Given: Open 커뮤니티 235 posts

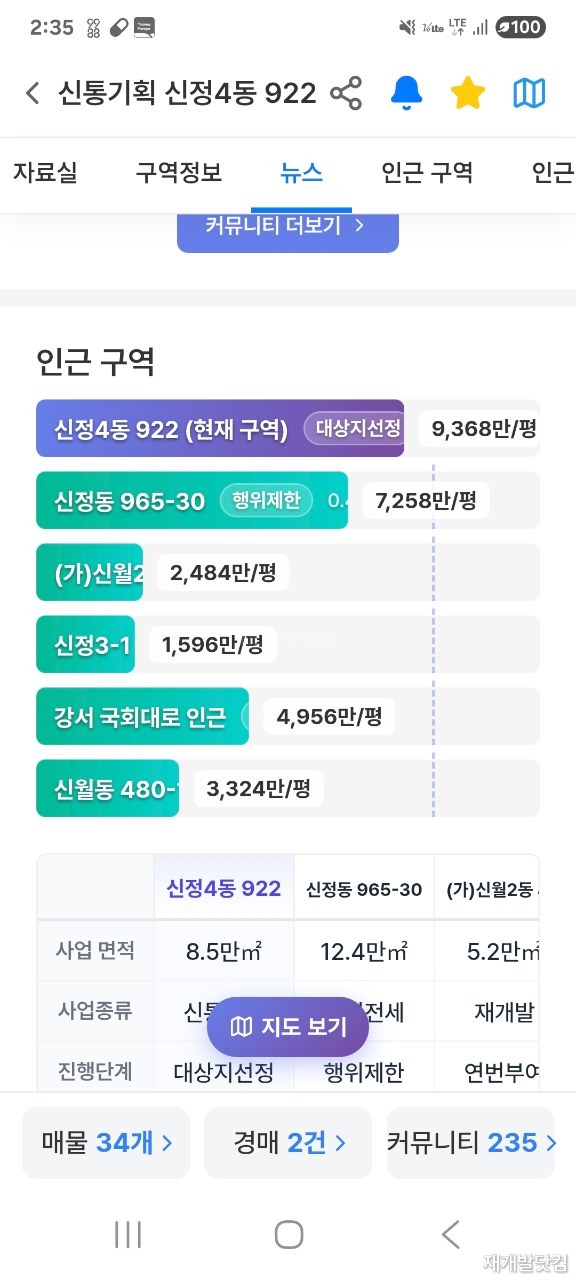Looking at the screenshot, I should pos(471,1142).
